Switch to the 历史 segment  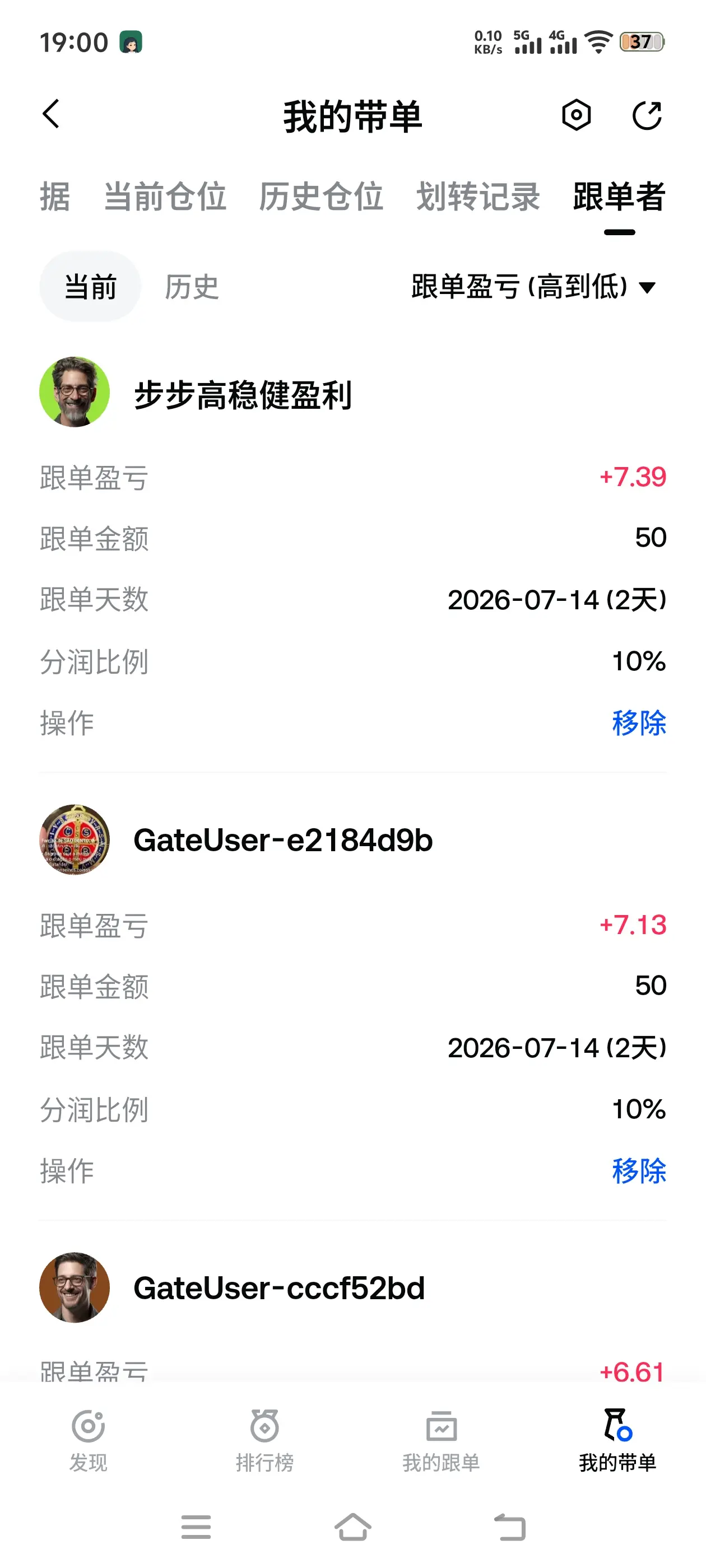[191, 286]
